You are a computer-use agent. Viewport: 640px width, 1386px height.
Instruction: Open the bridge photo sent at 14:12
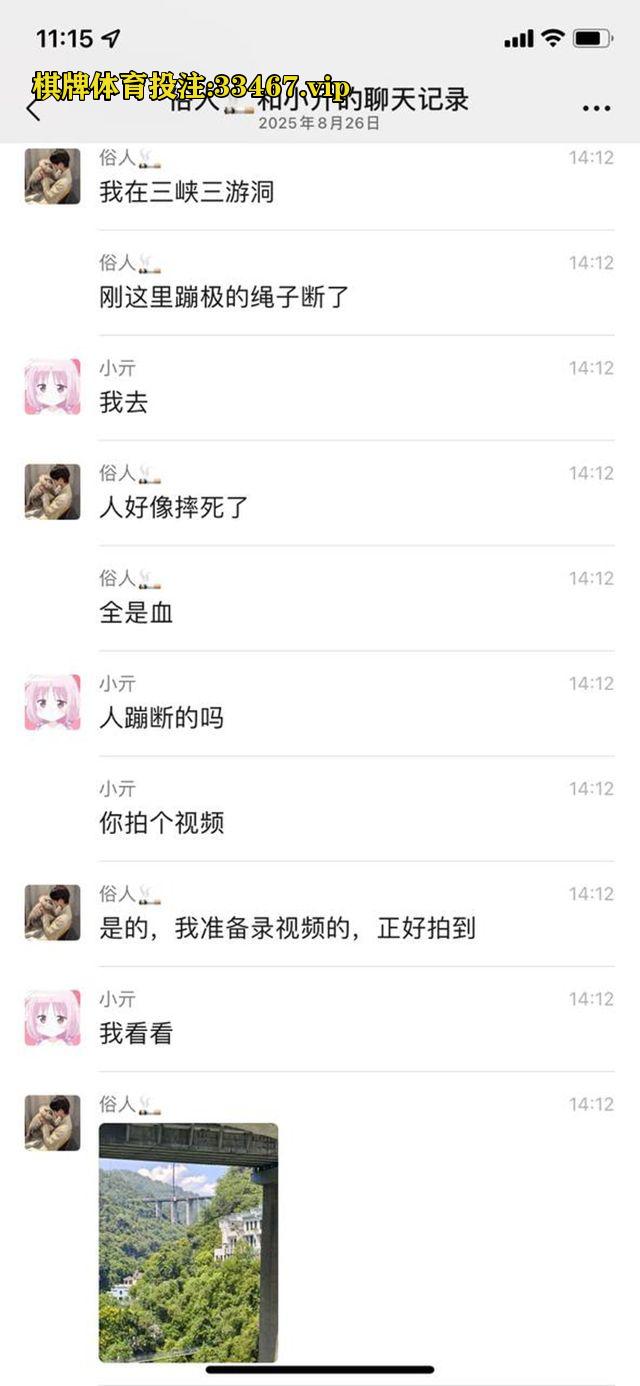click(x=188, y=1242)
